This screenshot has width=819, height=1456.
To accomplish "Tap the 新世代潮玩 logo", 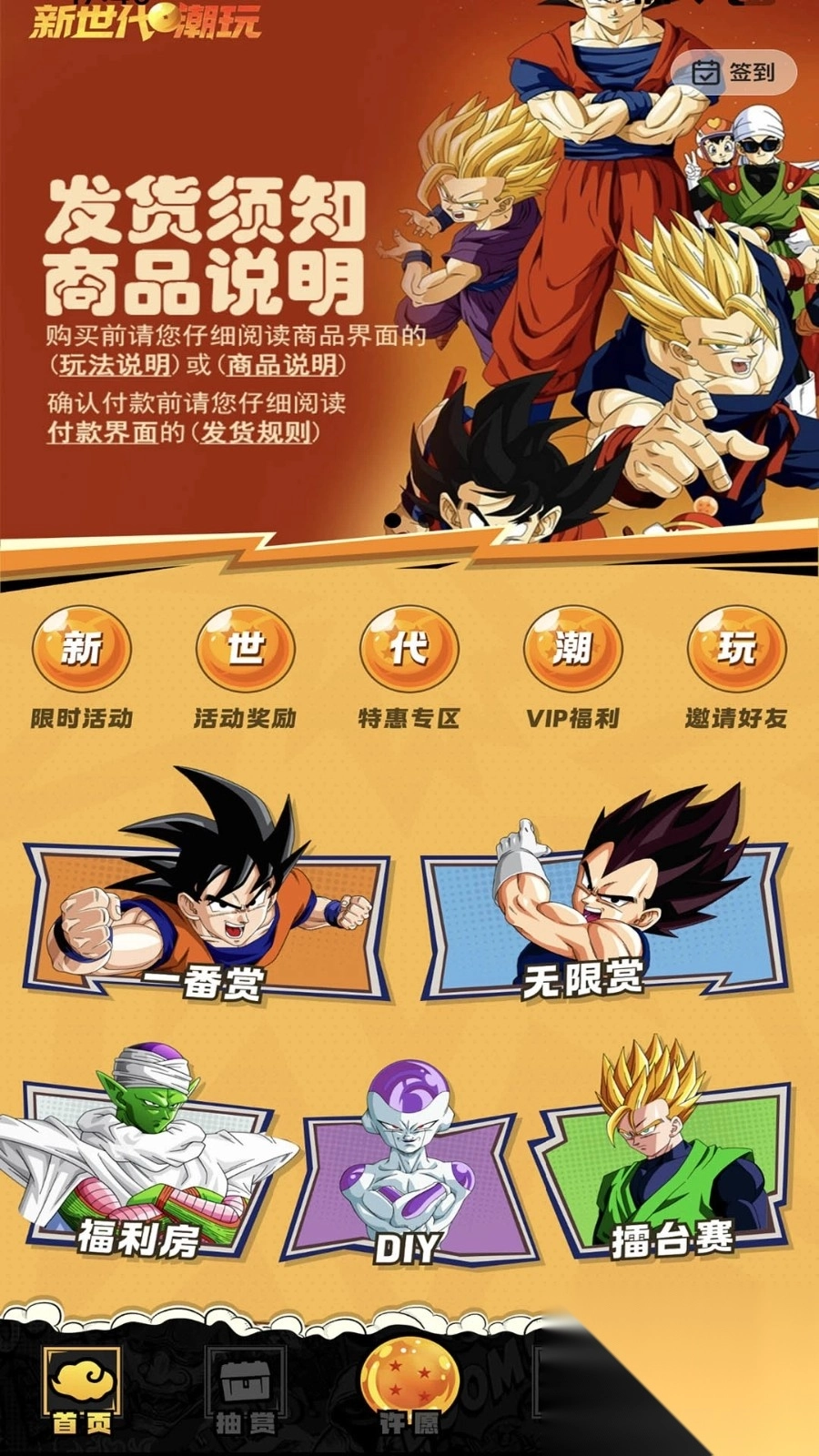I will (x=146, y=25).
